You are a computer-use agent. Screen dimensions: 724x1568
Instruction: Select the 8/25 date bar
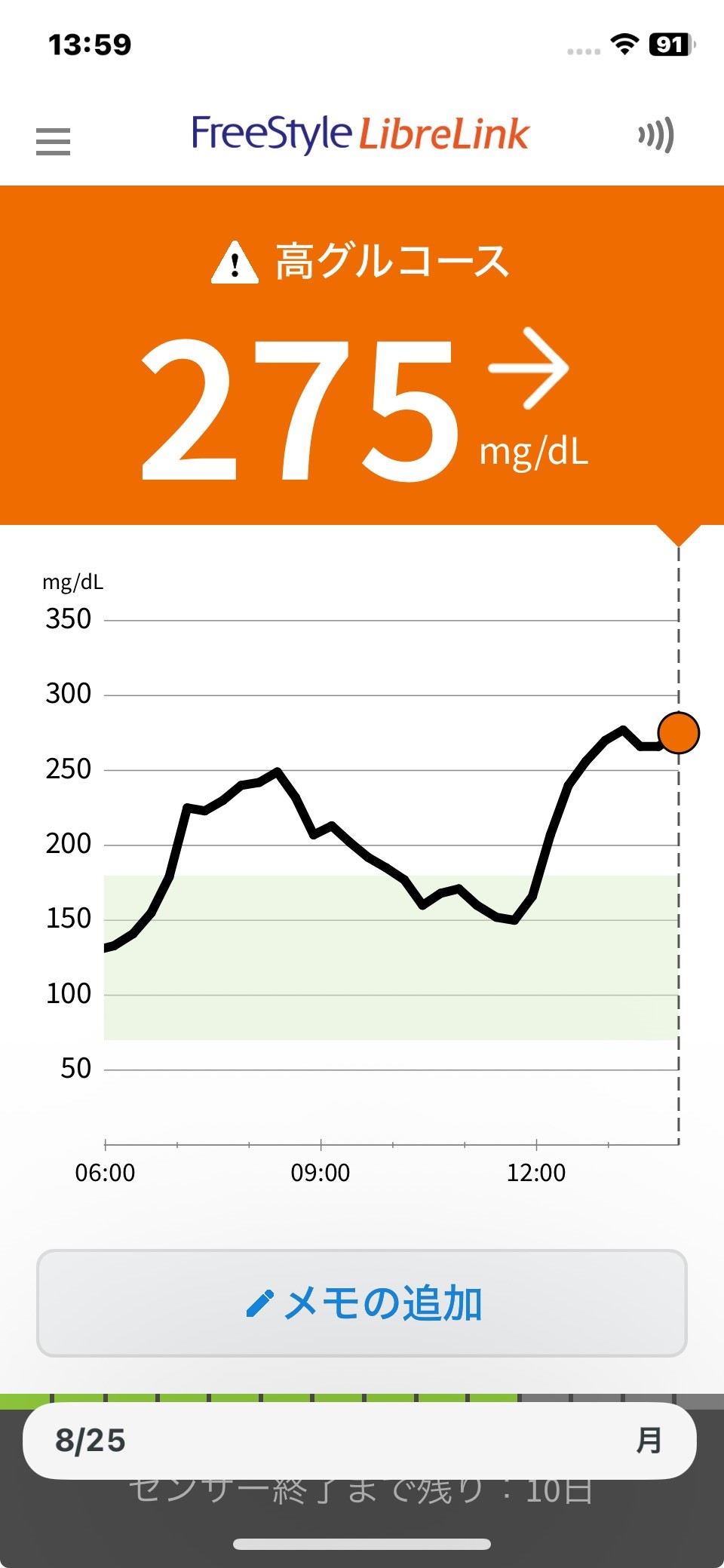[359, 1440]
